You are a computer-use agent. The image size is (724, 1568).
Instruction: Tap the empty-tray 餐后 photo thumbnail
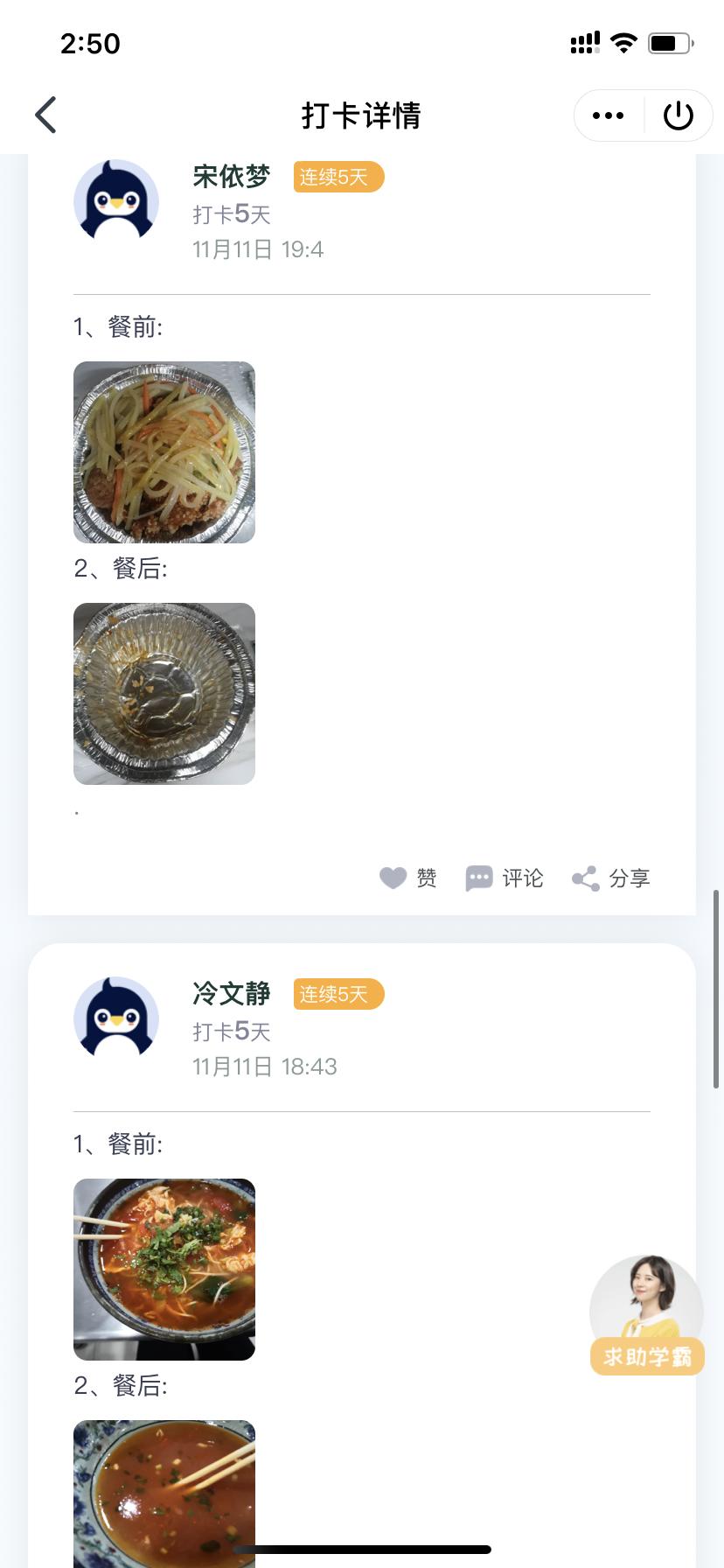coord(164,693)
